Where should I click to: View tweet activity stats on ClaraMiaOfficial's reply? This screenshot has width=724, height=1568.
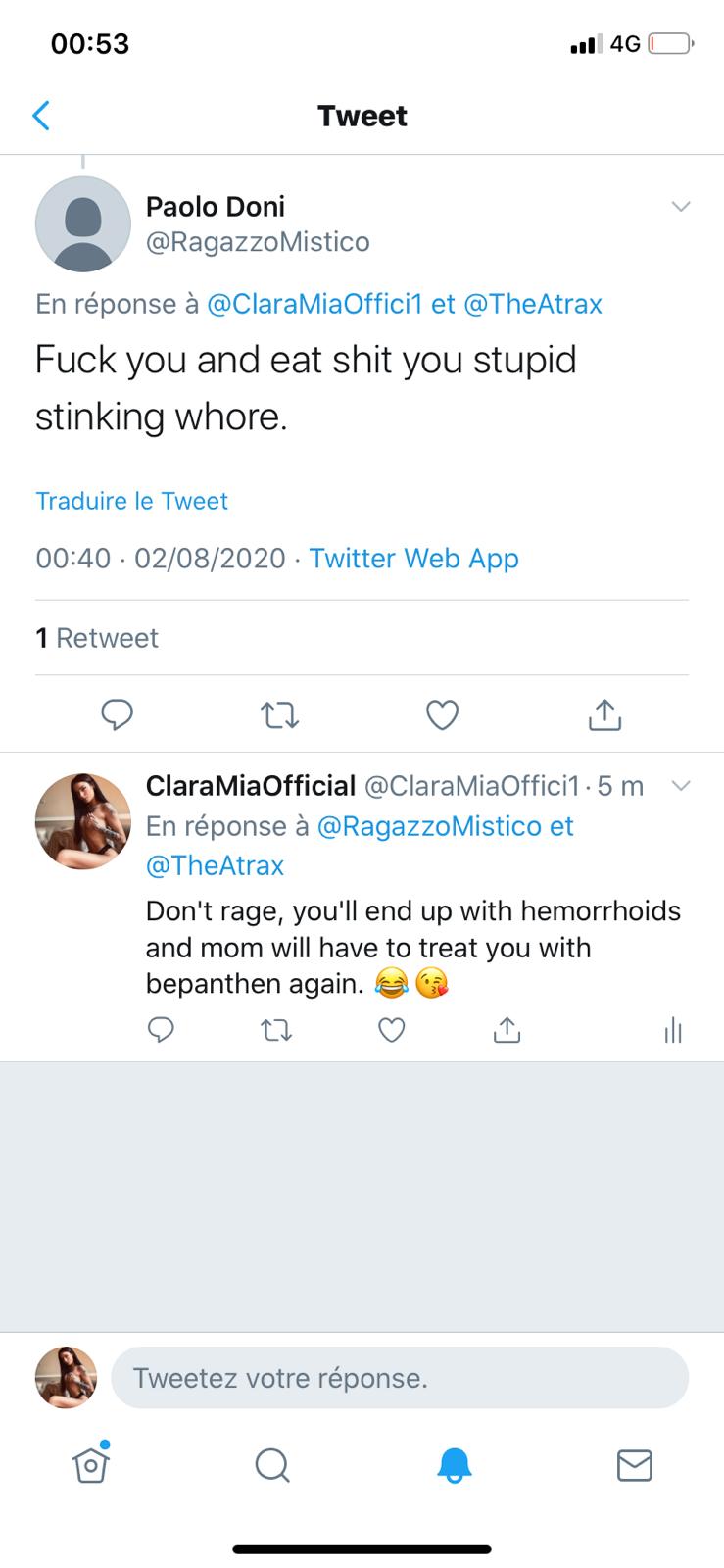[x=672, y=1030]
